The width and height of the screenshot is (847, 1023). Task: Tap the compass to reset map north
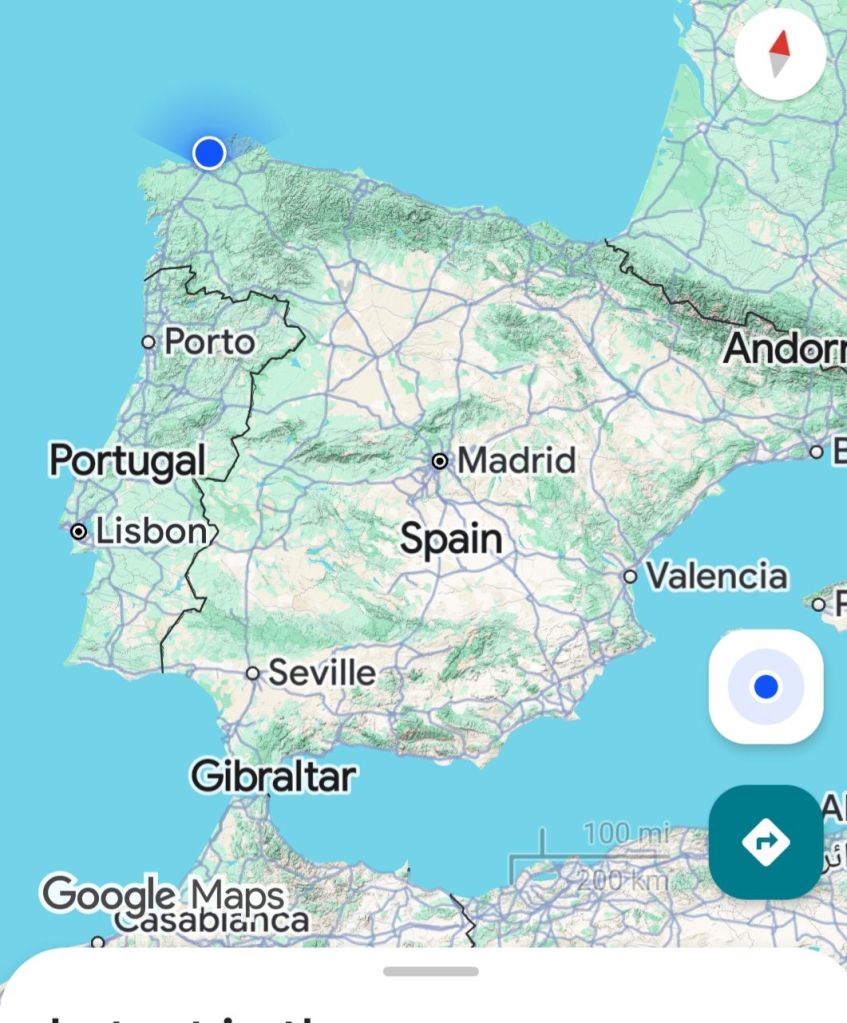coord(780,53)
